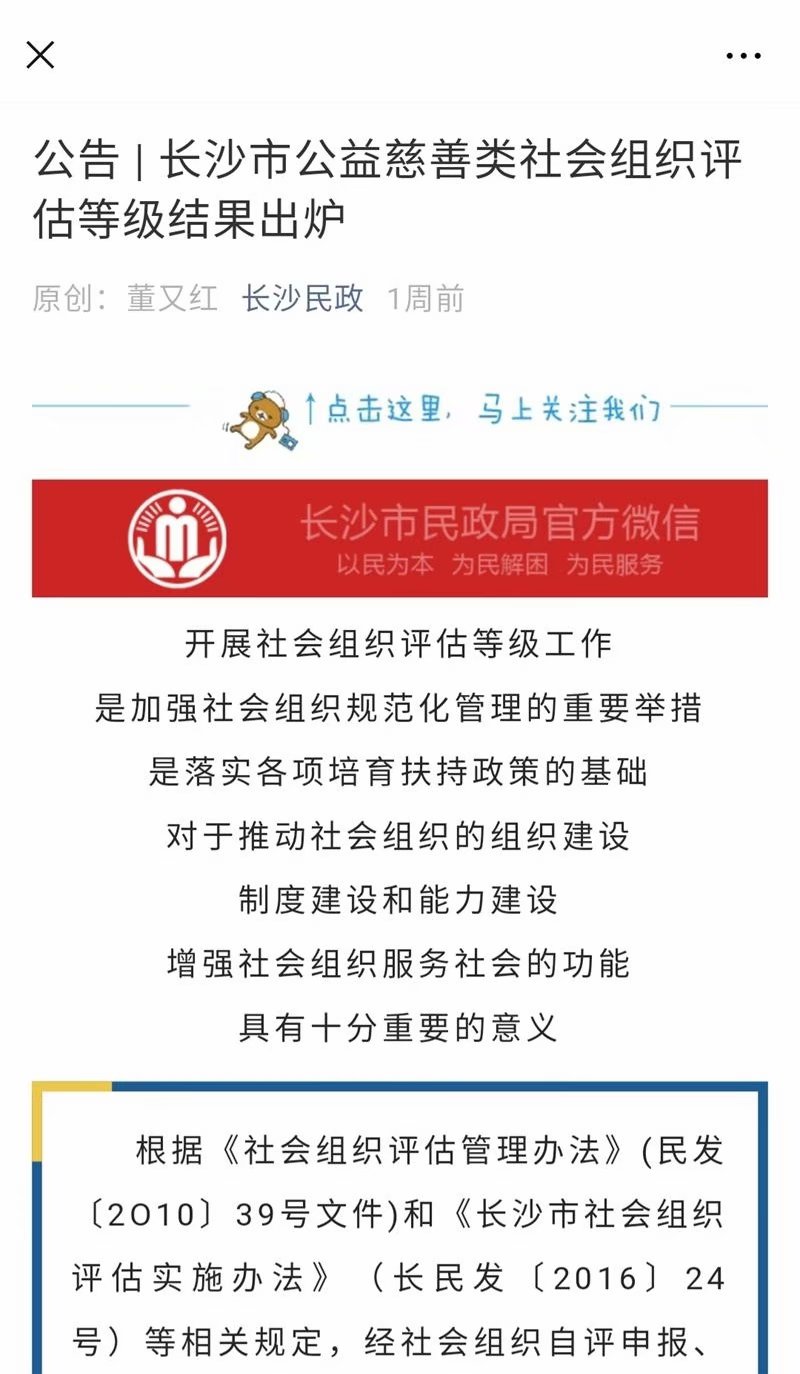Close the article page
The width and height of the screenshot is (800, 1374).
(x=40, y=55)
